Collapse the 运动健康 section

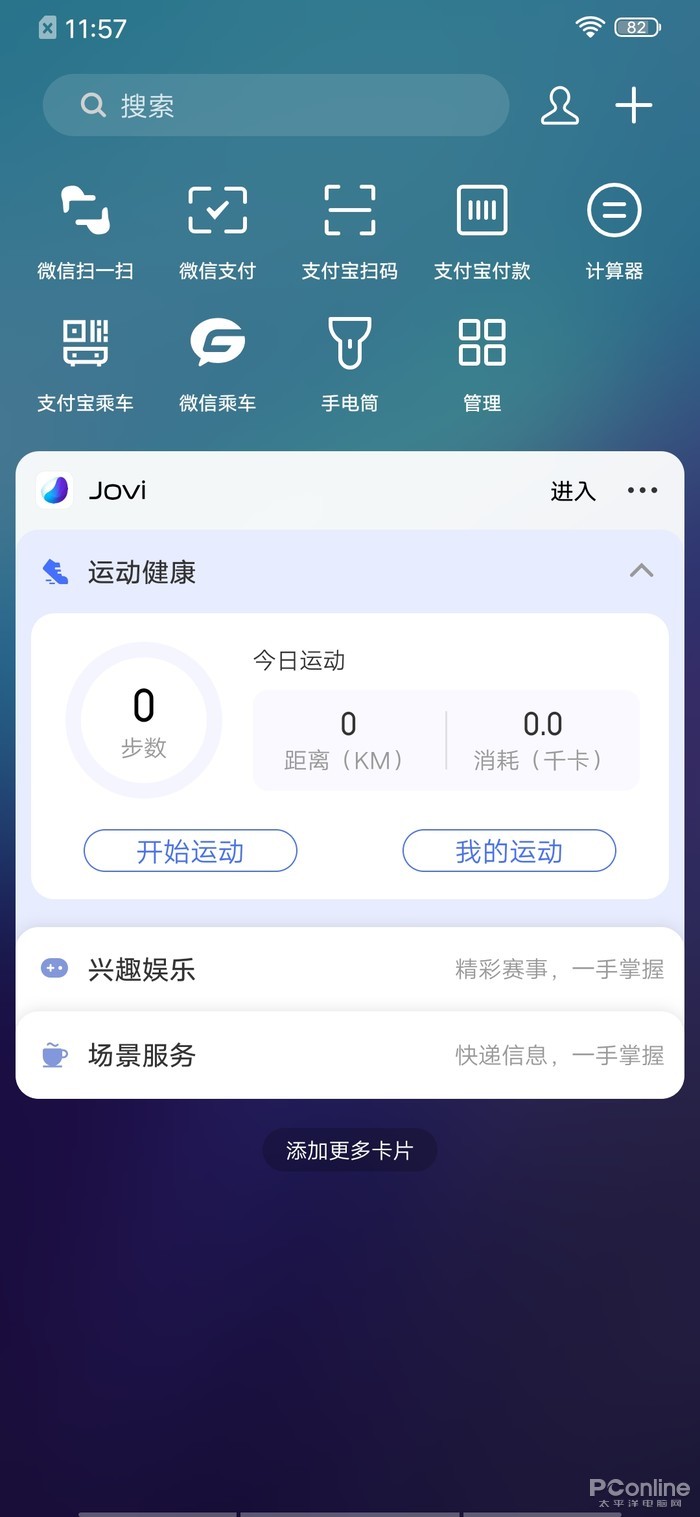[x=641, y=571]
